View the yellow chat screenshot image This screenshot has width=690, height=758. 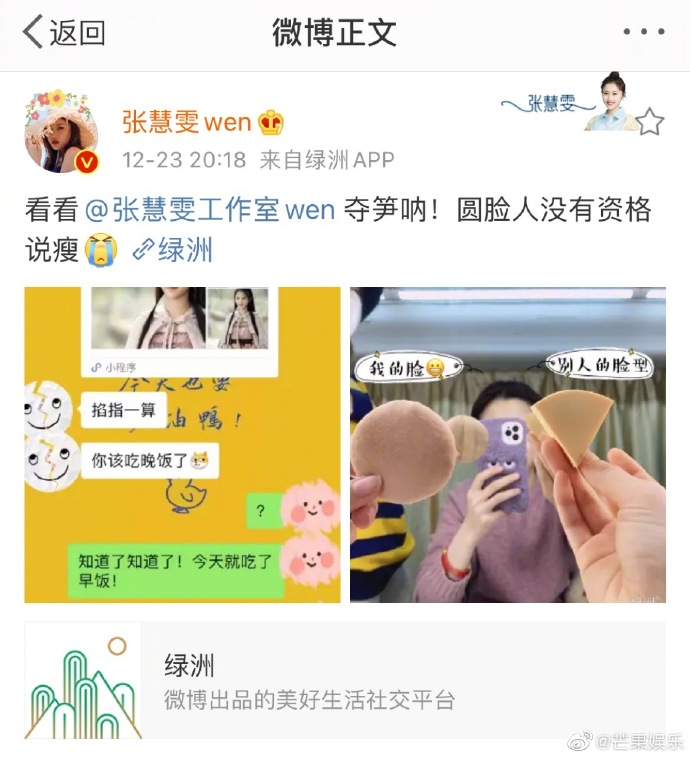182,444
